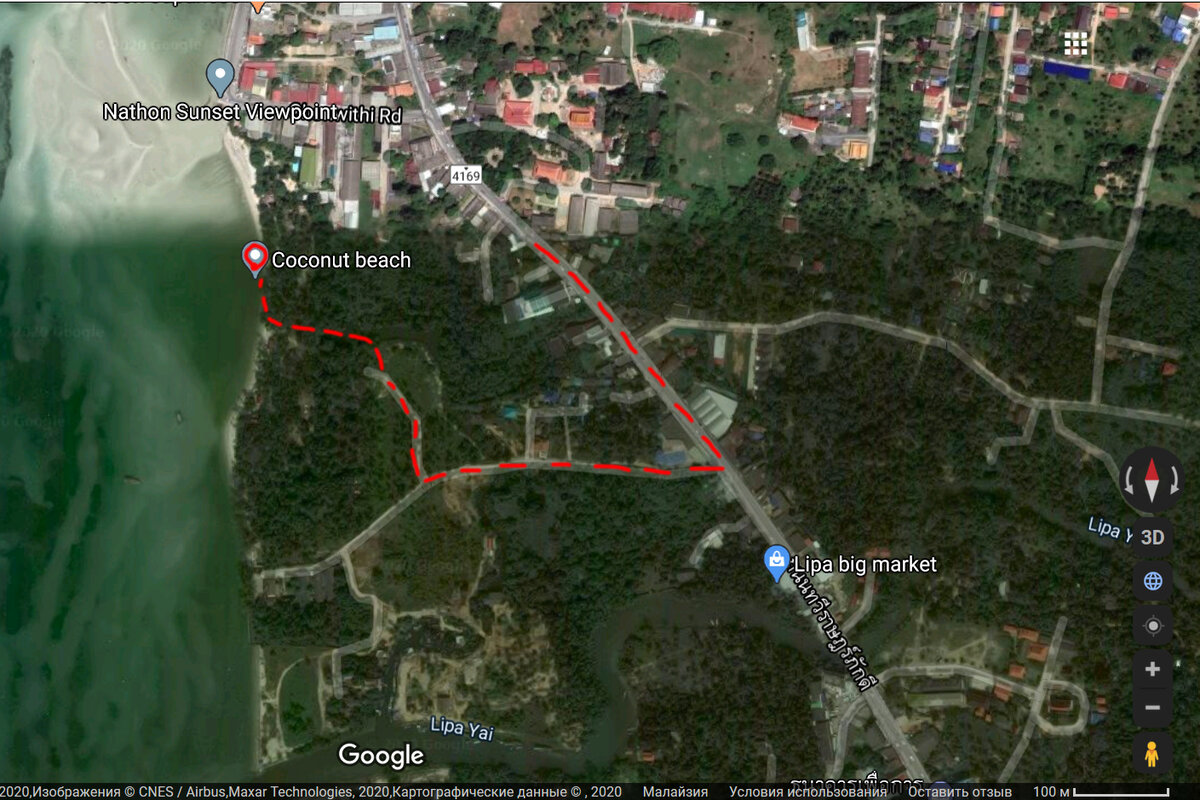The image size is (1200, 800).
Task: Switch the map to 3D view
Action: click(x=1152, y=537)
